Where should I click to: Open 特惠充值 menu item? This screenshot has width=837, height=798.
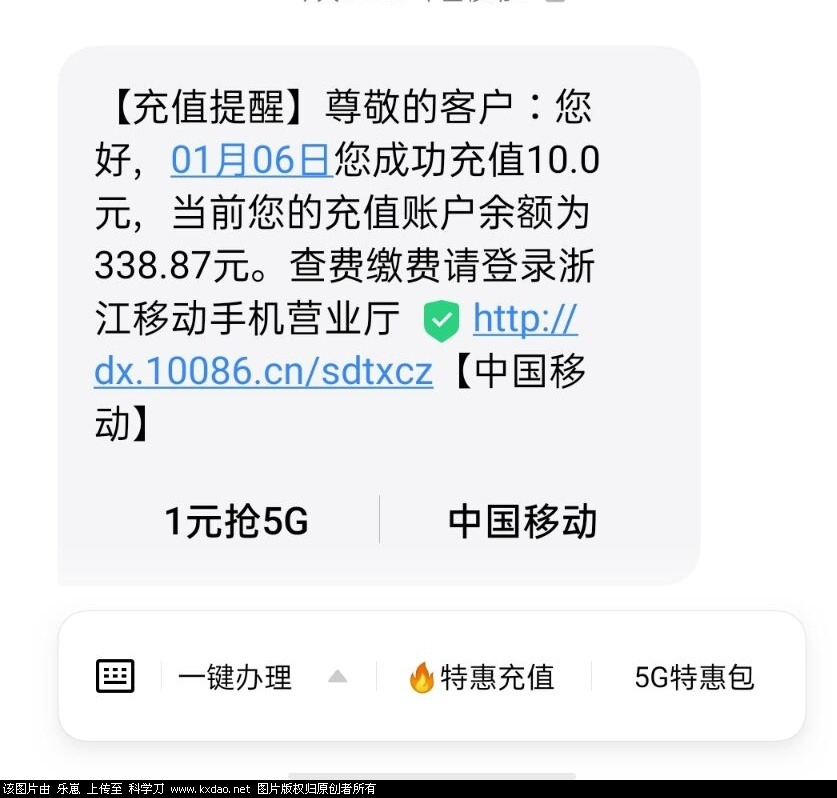[482, 677]
